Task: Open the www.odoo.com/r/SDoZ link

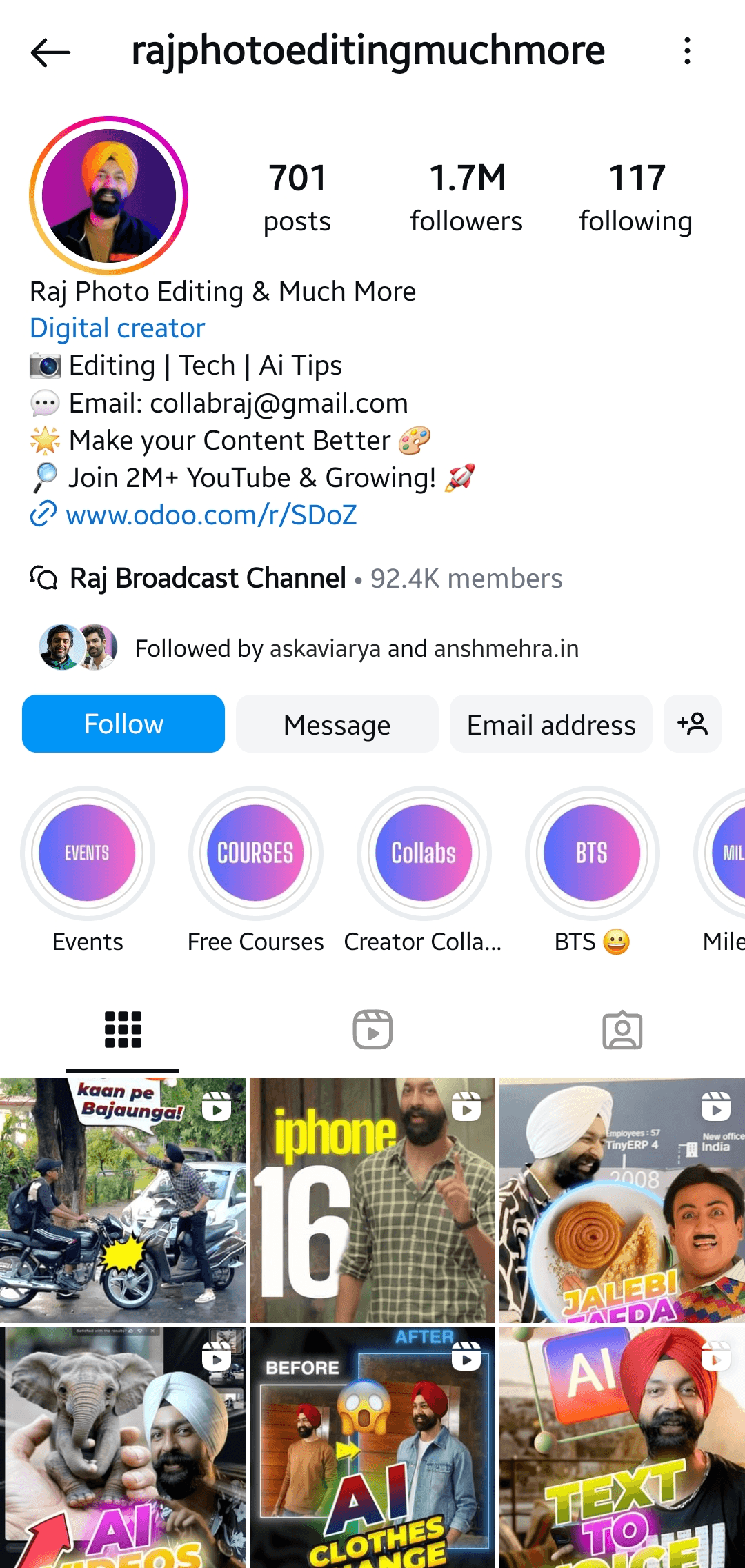Action: point(211,515)
